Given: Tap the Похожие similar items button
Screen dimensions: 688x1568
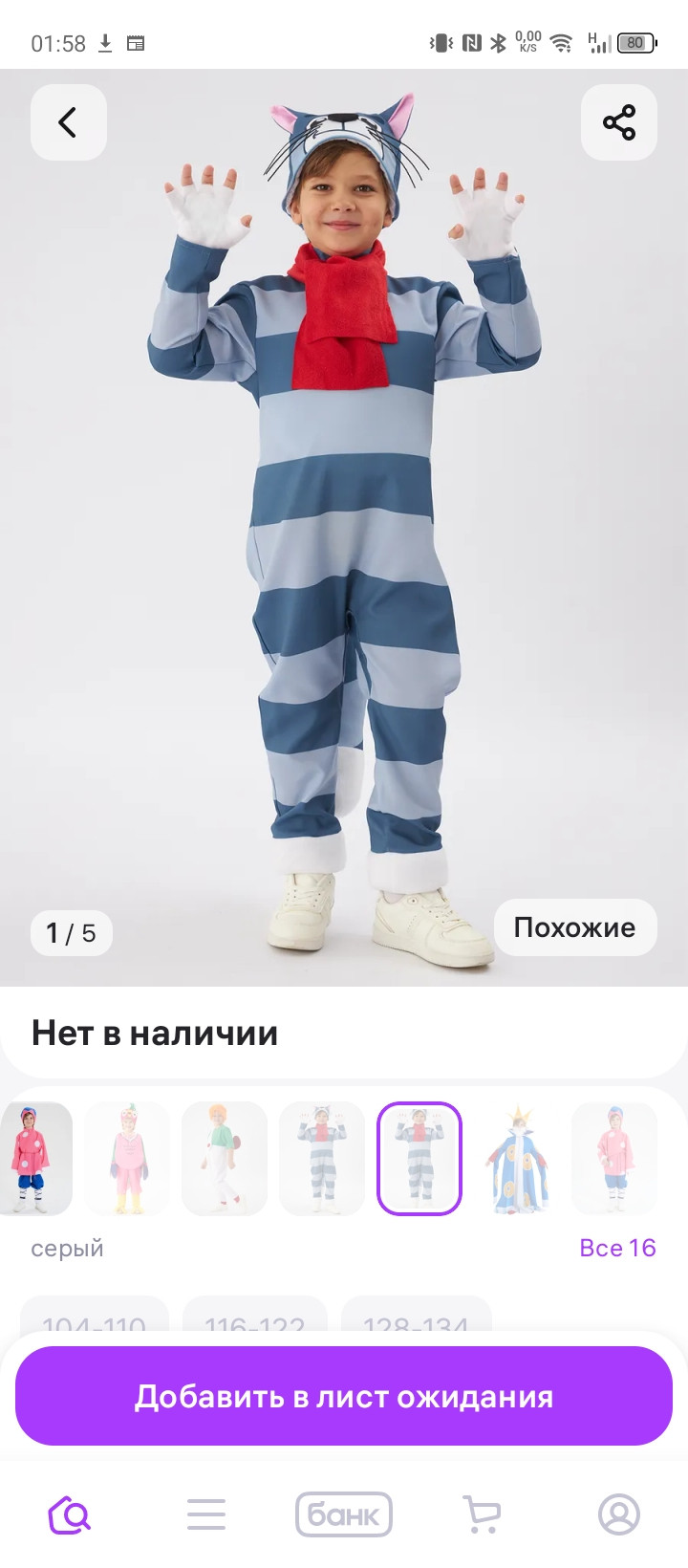Looking at the screenshot, I should click(x=574, y=927).
